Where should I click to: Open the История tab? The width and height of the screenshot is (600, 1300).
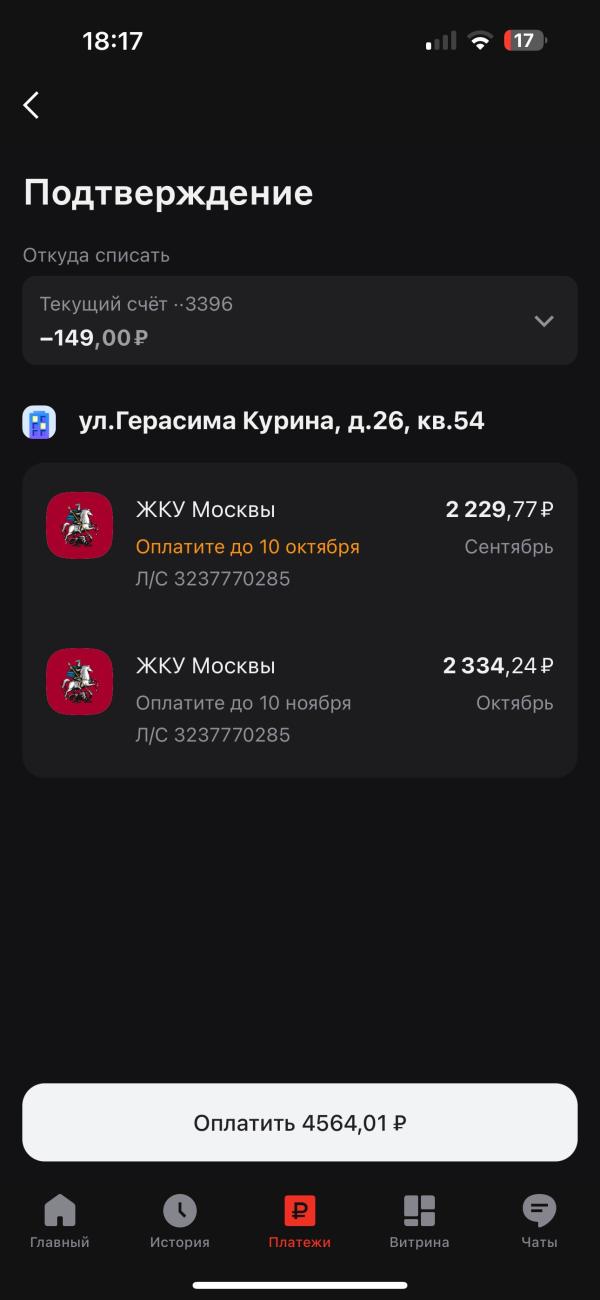pos(180,1221)
